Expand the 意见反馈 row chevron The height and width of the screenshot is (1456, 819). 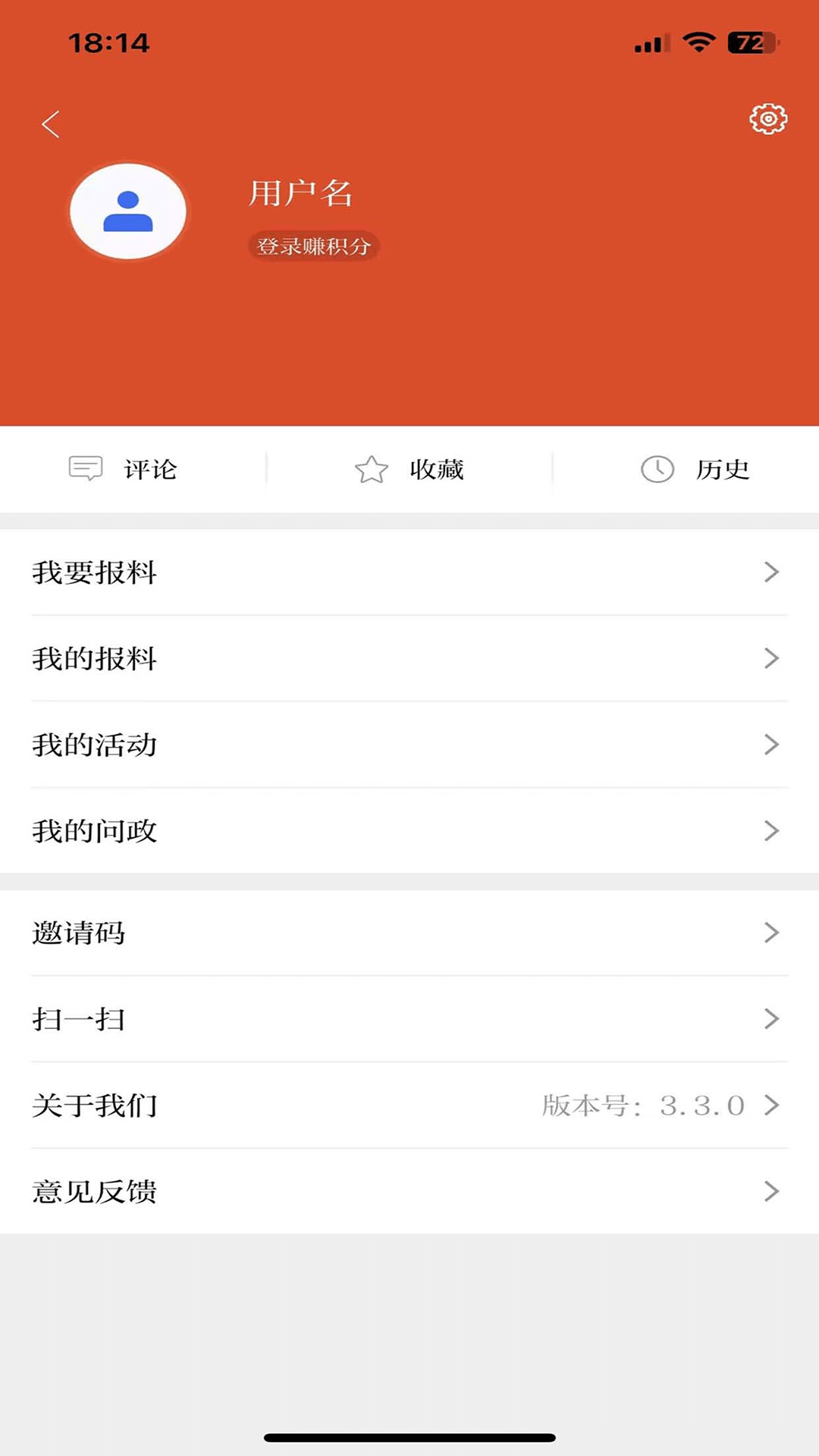coord(772,1191)
